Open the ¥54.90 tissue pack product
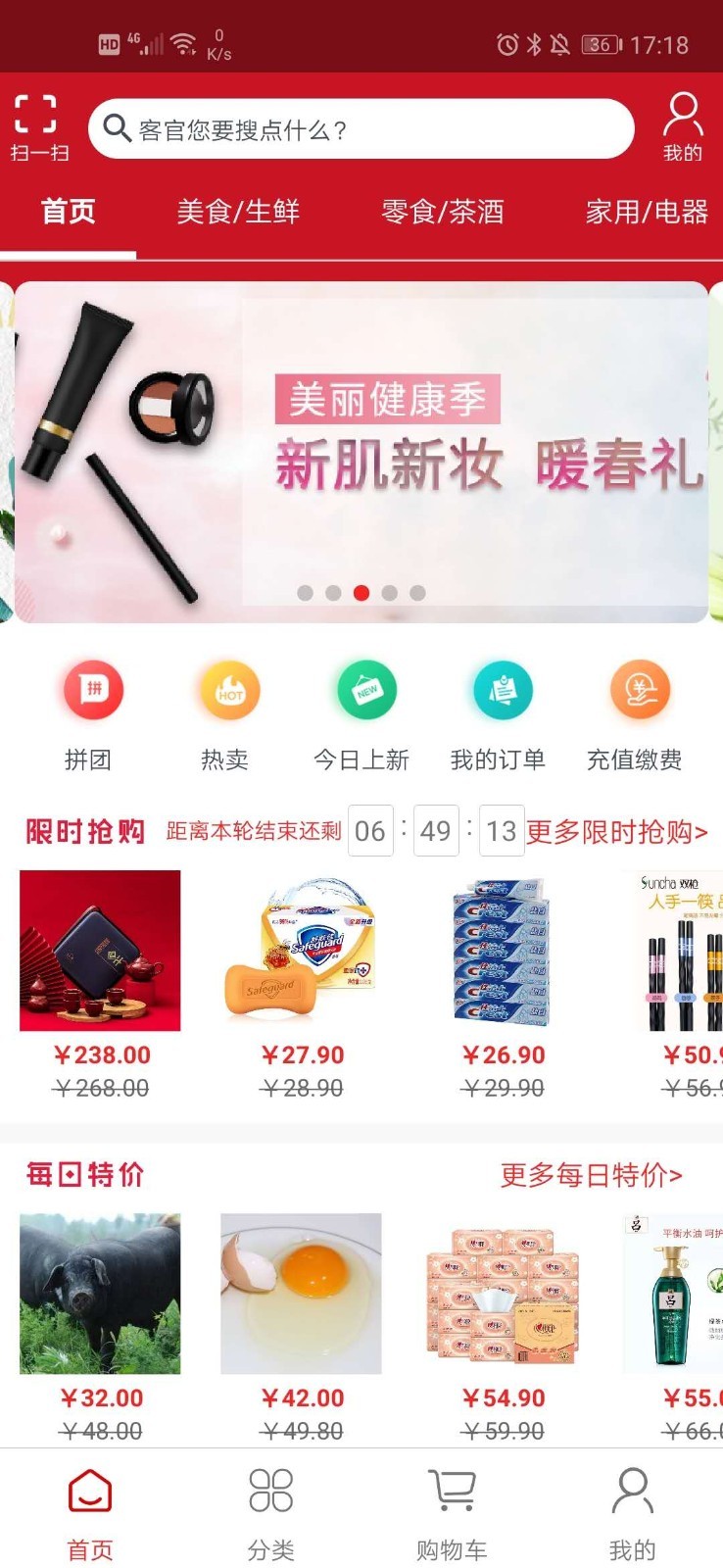This screenshot has height=1568, width=723. click(503, 1294)
